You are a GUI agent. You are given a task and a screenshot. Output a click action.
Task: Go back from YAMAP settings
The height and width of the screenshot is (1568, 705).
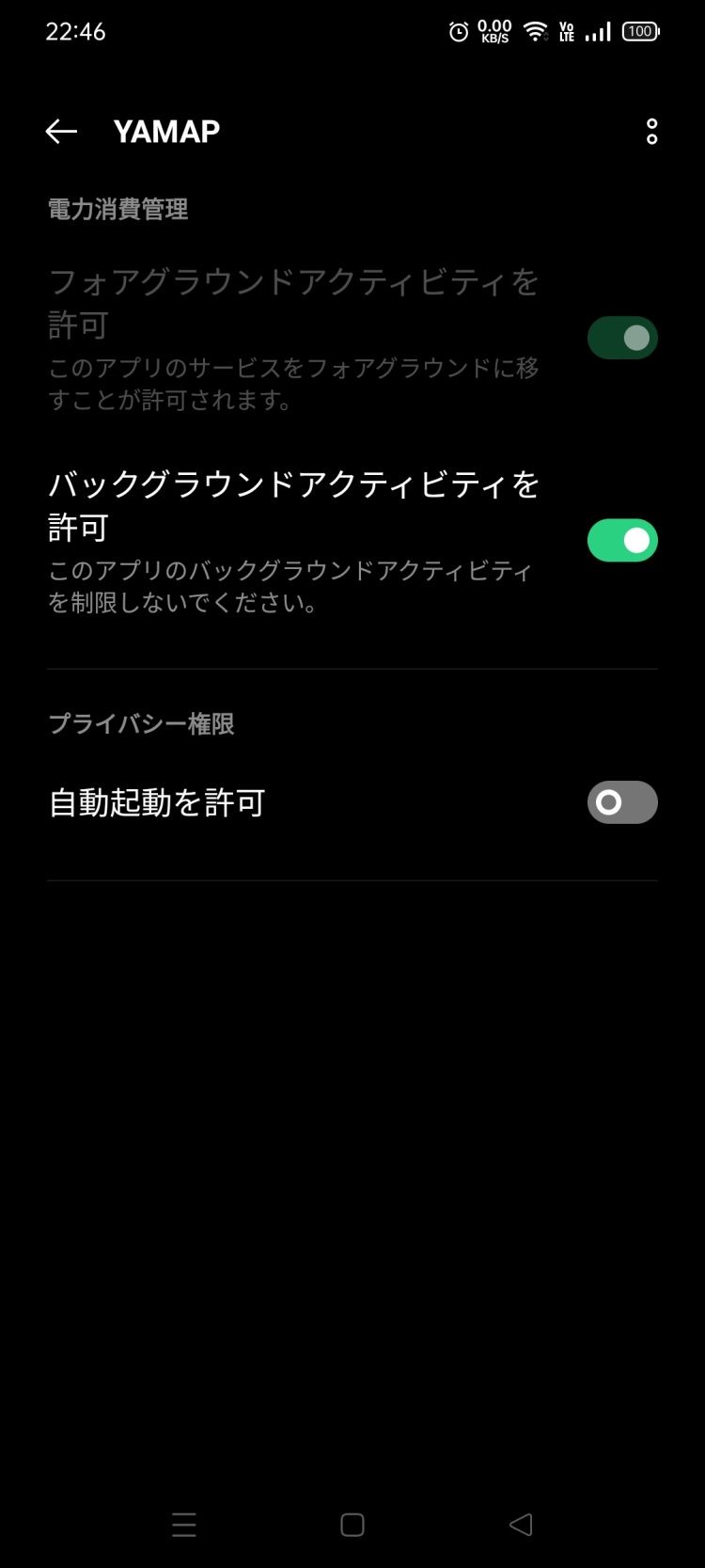tap(61, 132)
